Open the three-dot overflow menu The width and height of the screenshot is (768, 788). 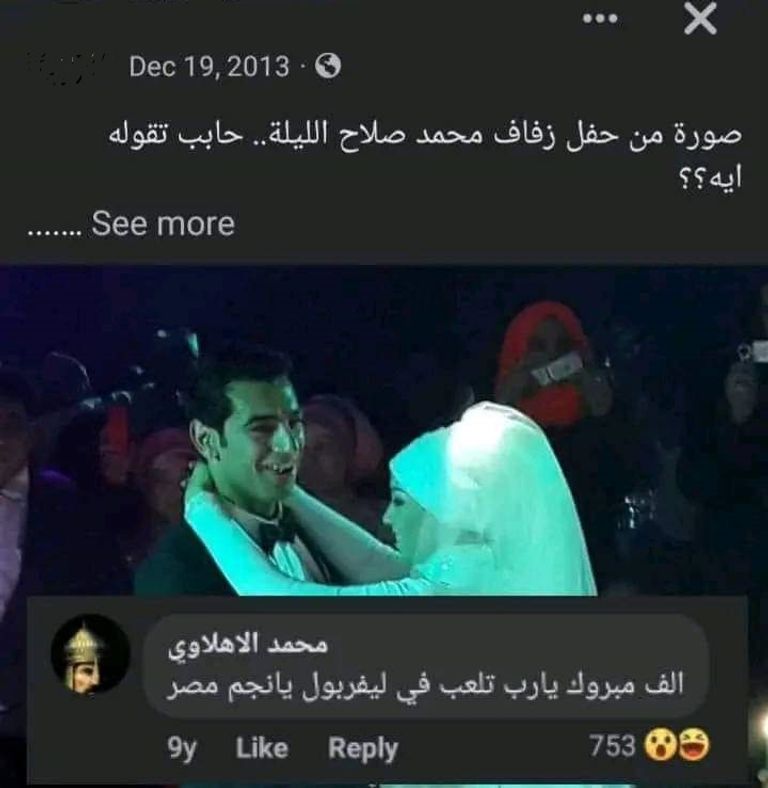(x=601, y=18)
